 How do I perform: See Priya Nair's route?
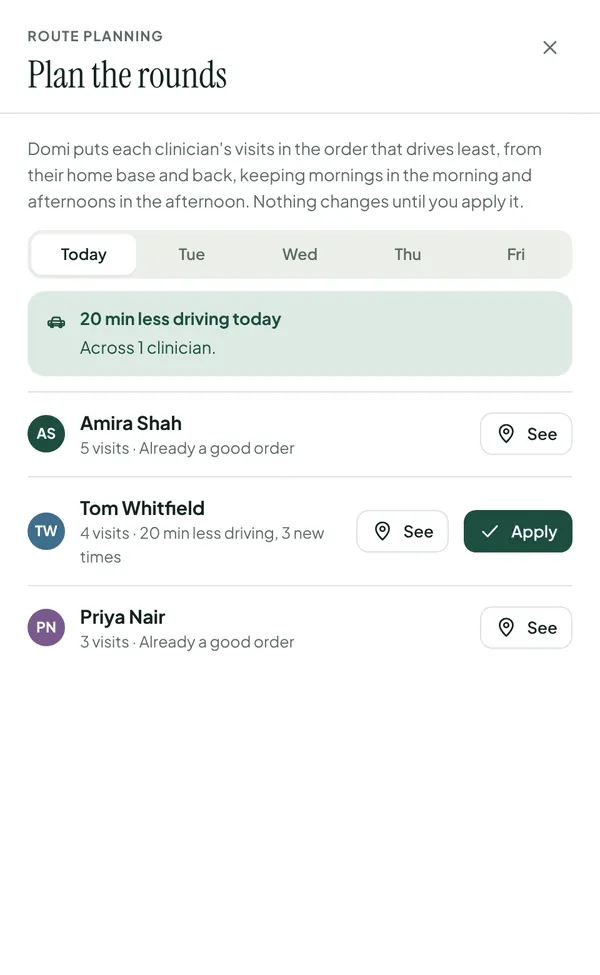coord(526,628)
